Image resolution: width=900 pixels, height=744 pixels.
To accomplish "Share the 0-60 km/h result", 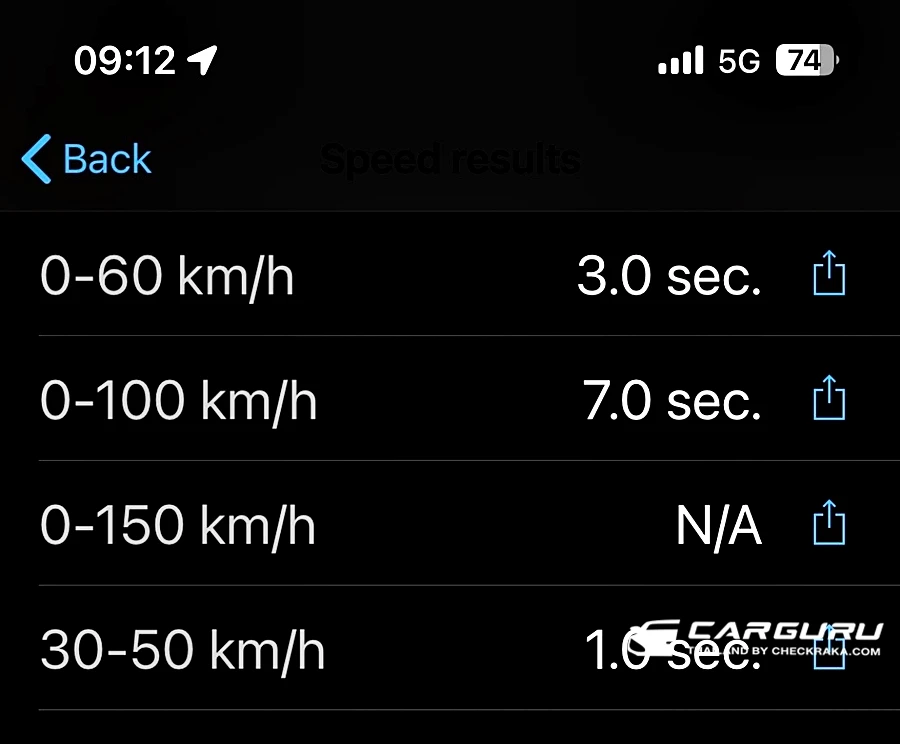I will 828,274.
